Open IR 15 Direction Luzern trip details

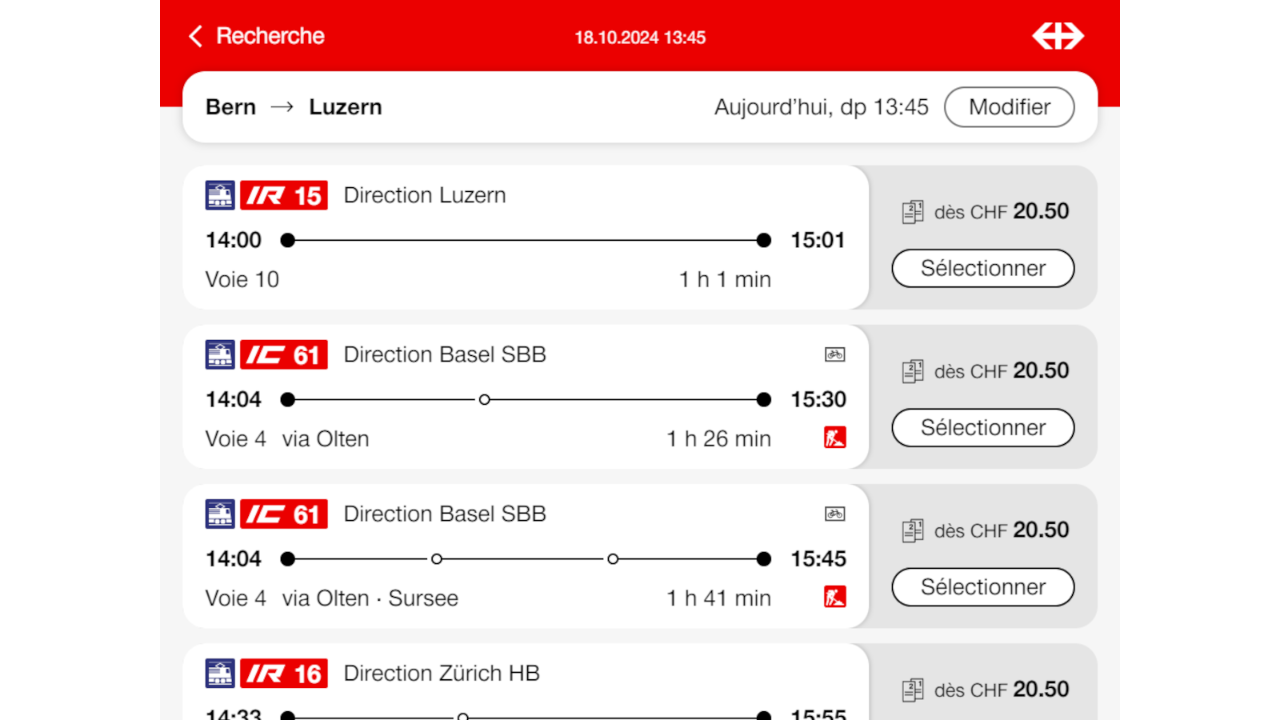pos(525,238)
